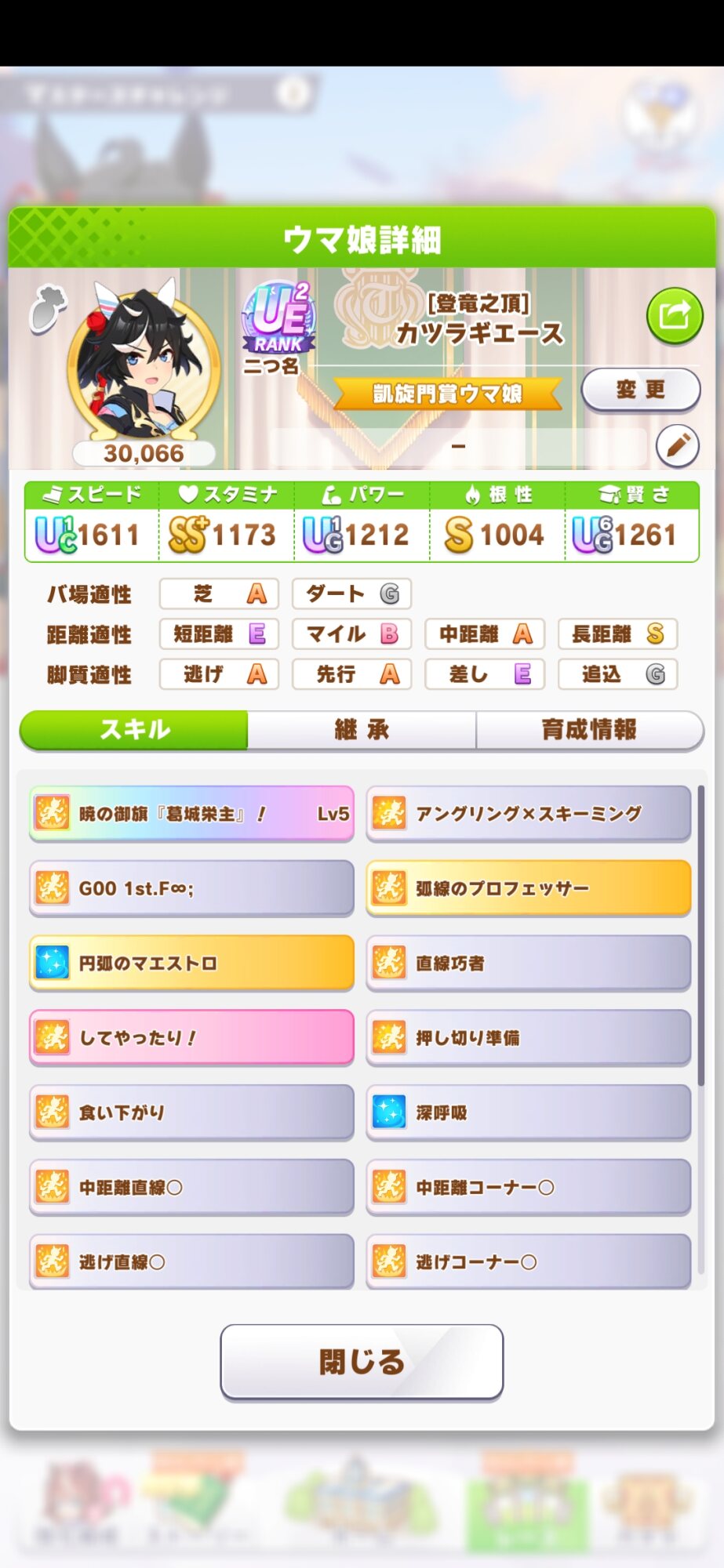This screenshot has width=724, height=1568.
Task: Open the 深呼吸 skill
Action: 528,1112
